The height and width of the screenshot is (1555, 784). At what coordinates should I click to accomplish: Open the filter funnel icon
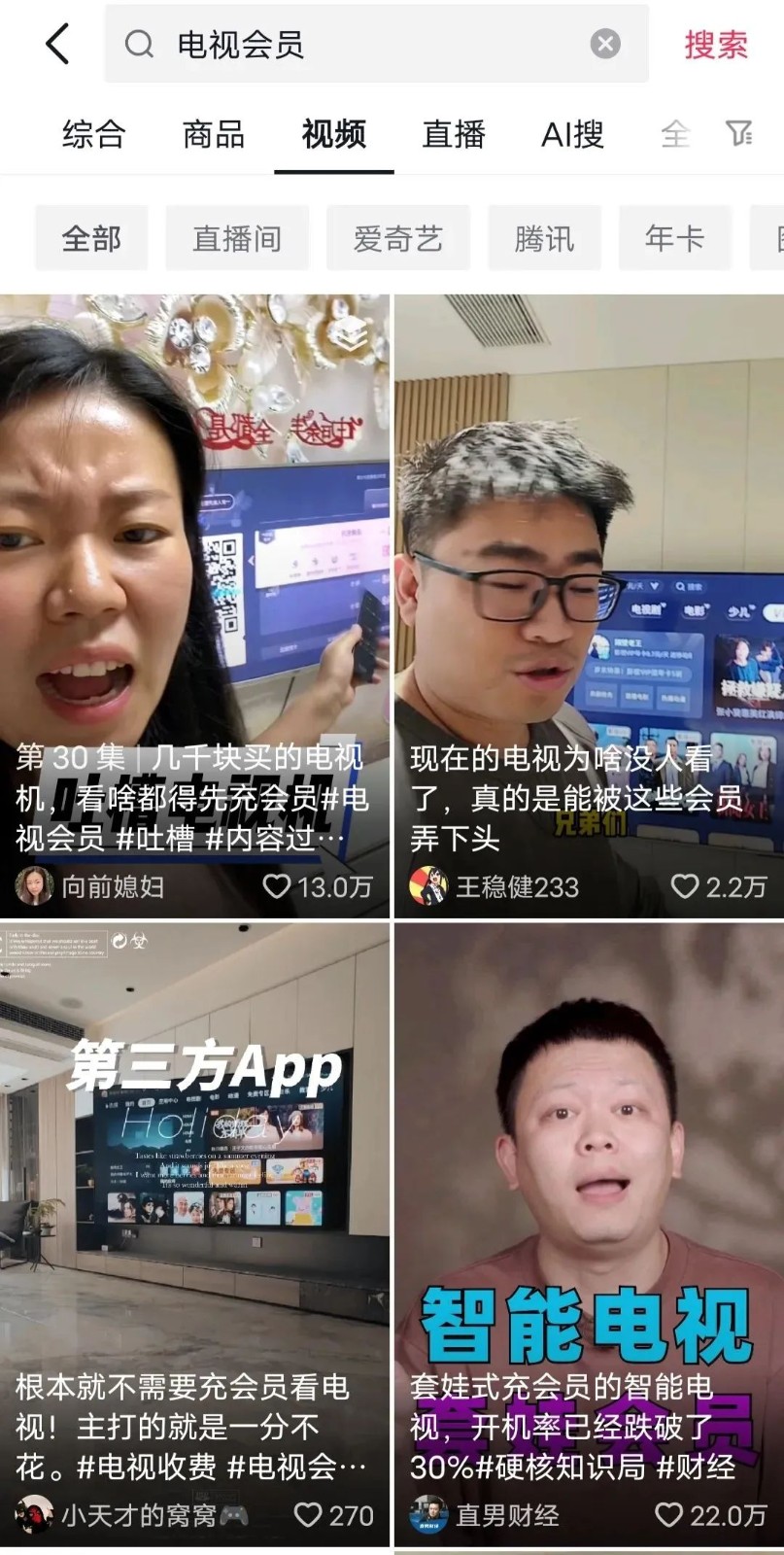[x=739, y=133]
